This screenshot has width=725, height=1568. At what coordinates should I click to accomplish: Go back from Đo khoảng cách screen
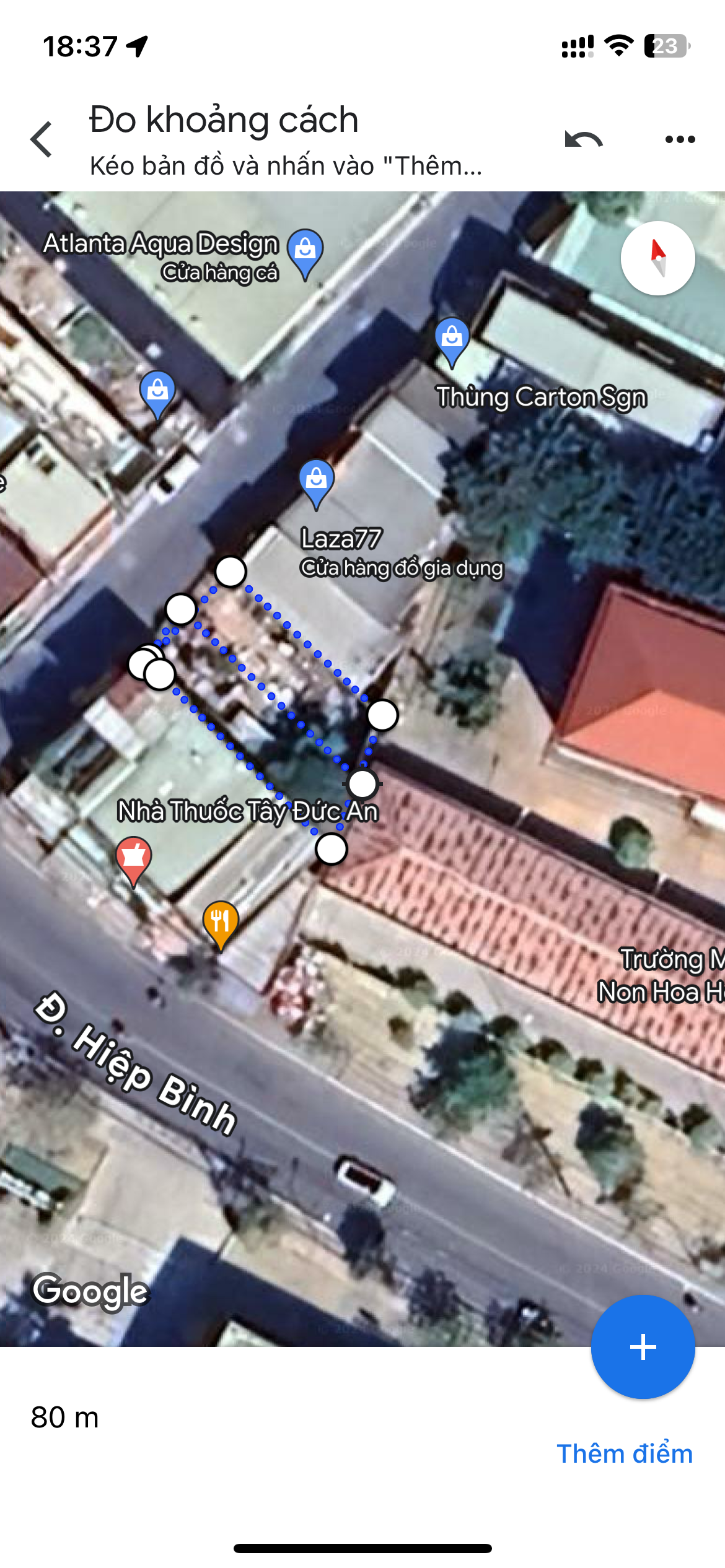pyautogui.click(x=42, y=139)
